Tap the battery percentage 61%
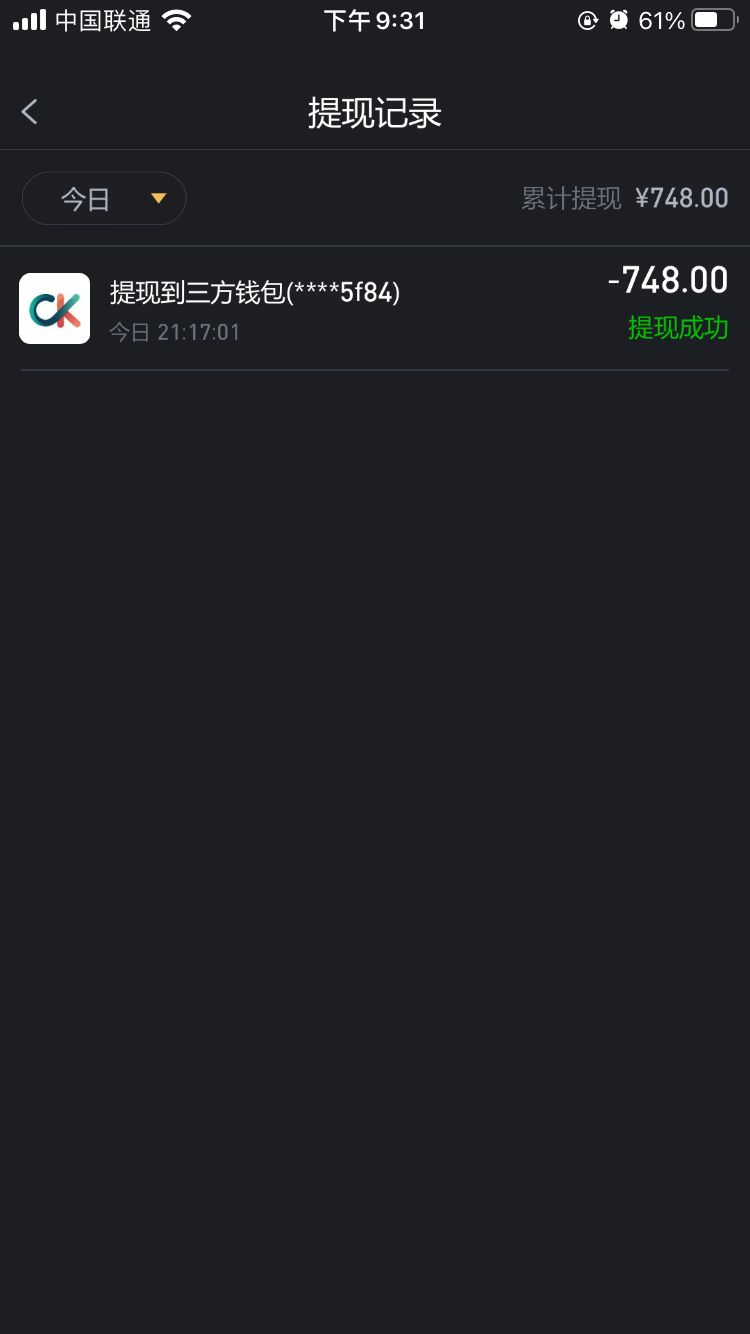 pyautogui.click(x=662, y=19)
